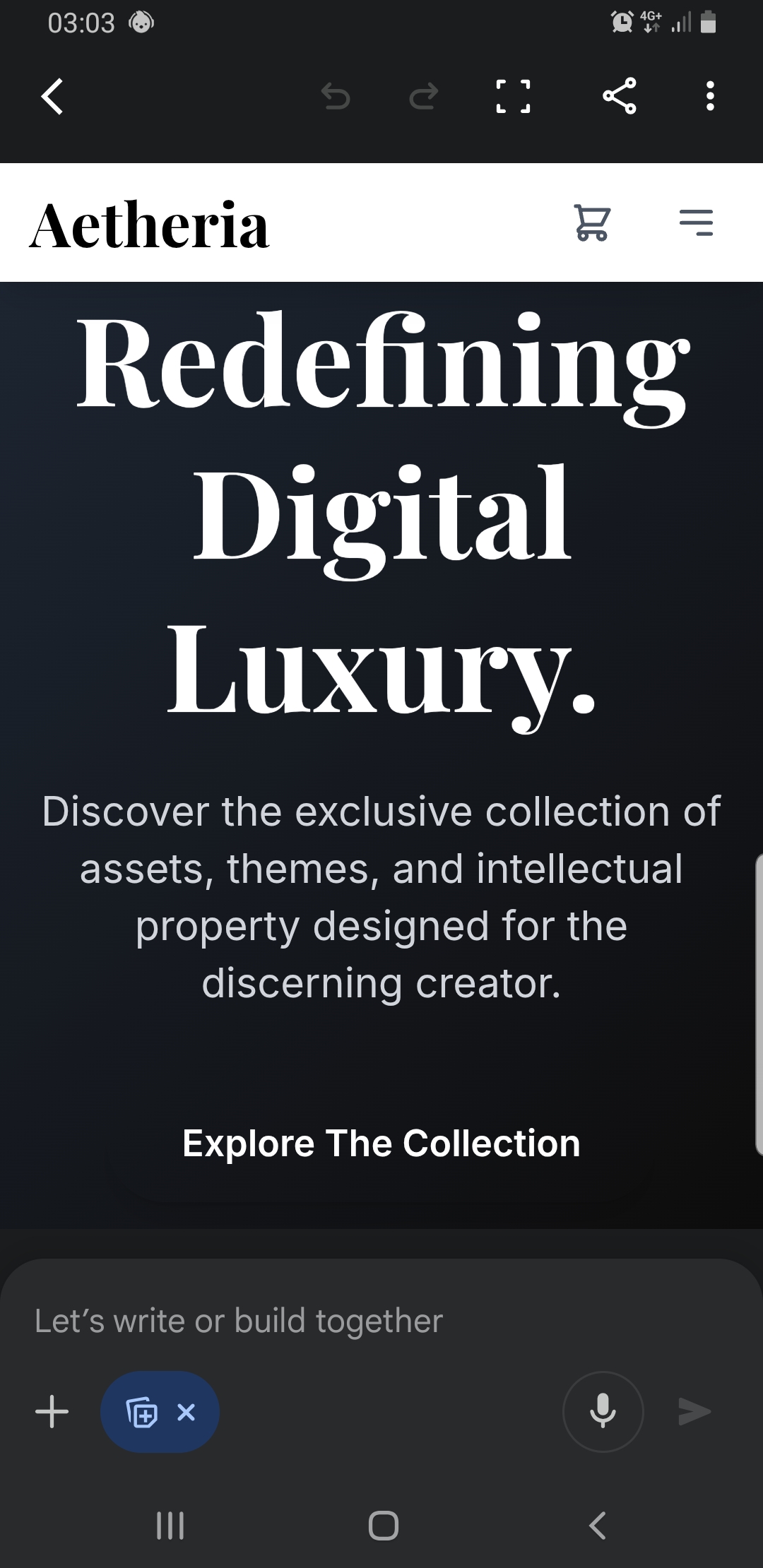Send the prompt with the arrow icon
This screenshot has height=1568, width=763.
tap(694, 1410)
